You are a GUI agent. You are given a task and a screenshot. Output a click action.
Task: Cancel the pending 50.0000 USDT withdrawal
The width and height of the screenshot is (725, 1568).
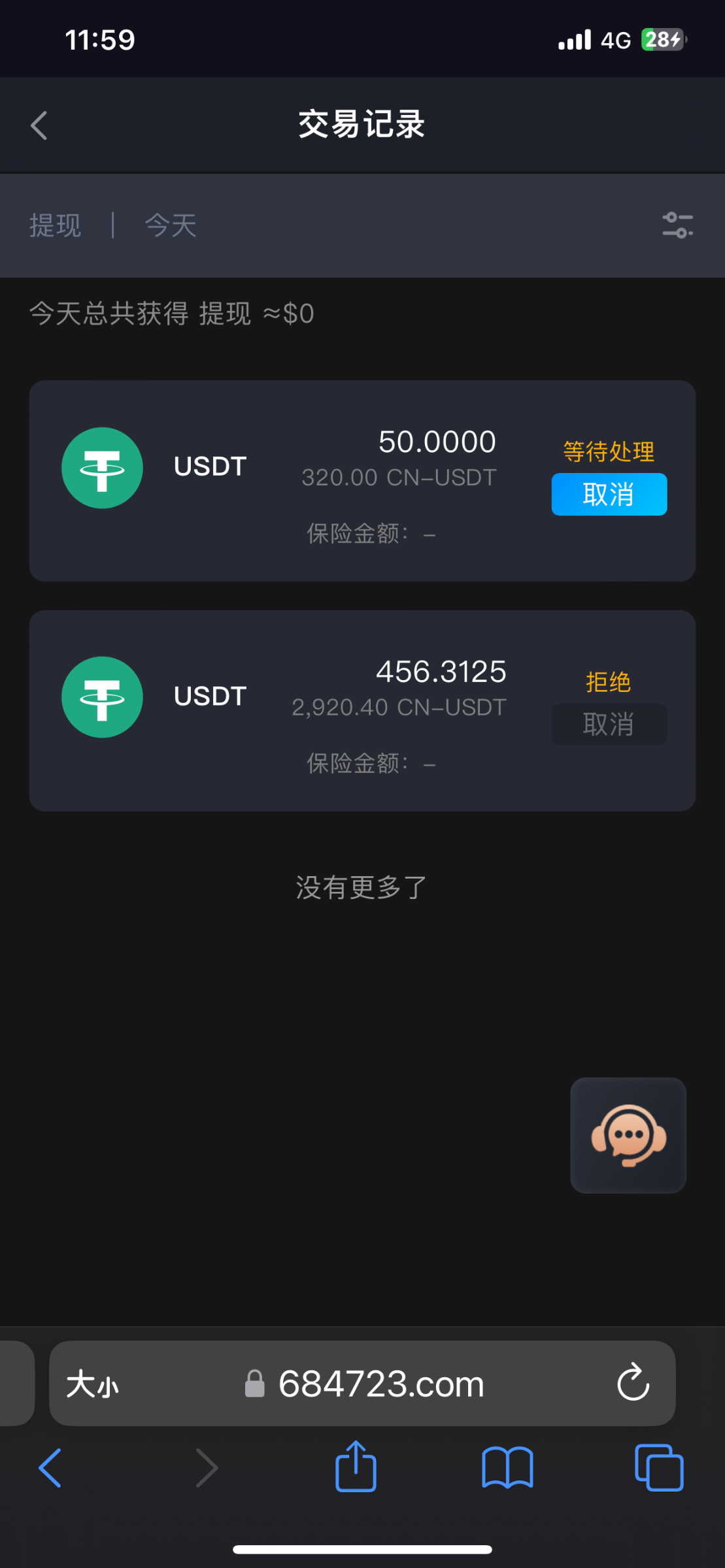[609, 495]
